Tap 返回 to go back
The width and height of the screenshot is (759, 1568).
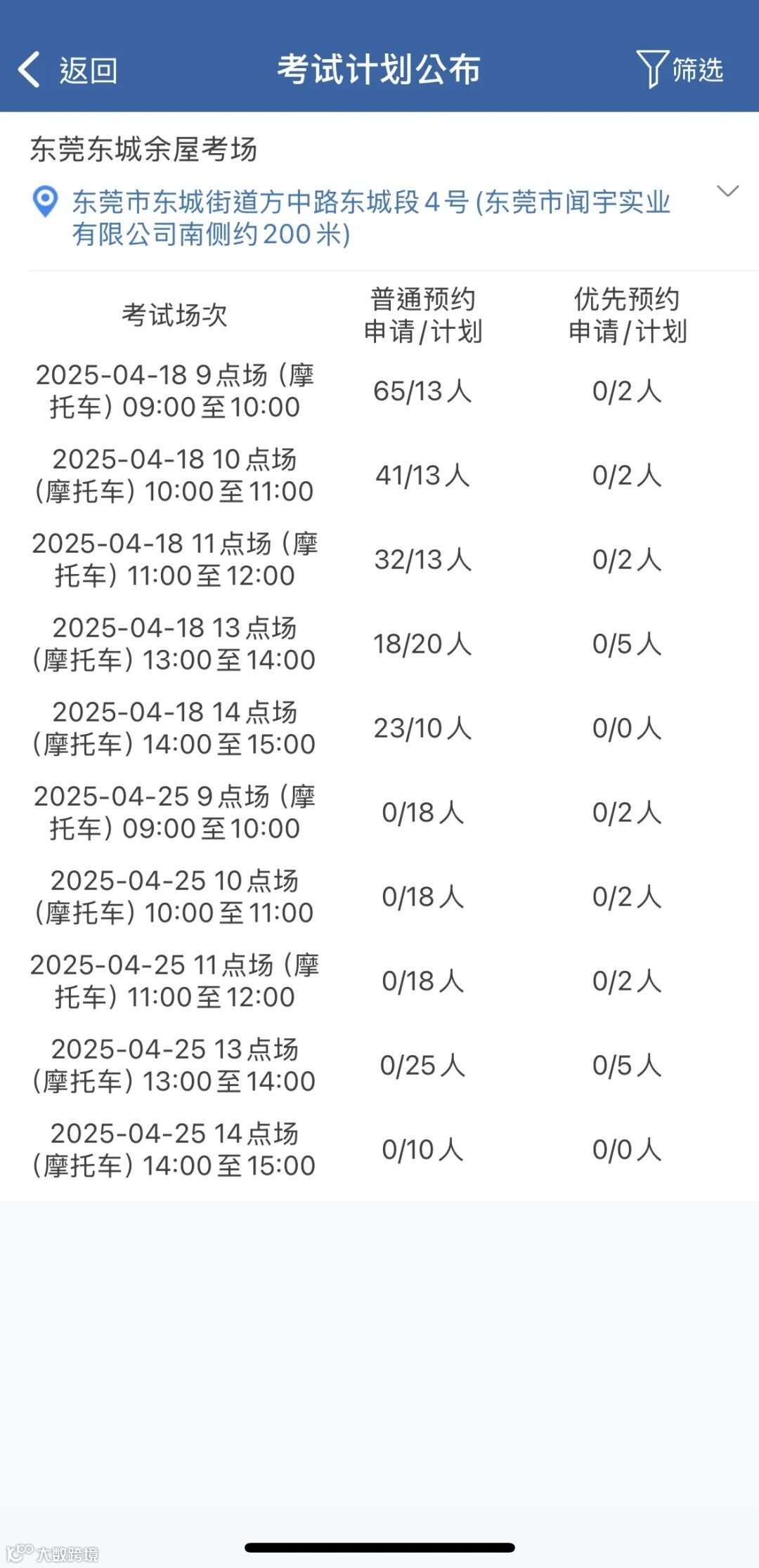[68, 70]
